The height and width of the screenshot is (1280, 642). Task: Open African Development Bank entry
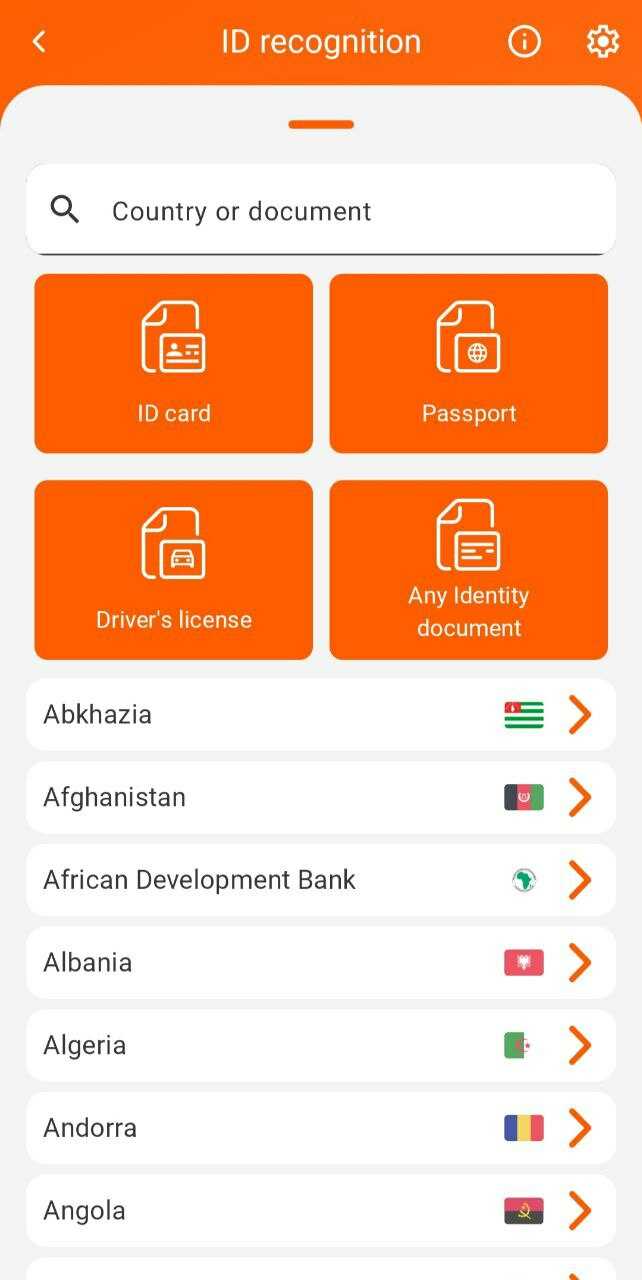coord(320,880)
